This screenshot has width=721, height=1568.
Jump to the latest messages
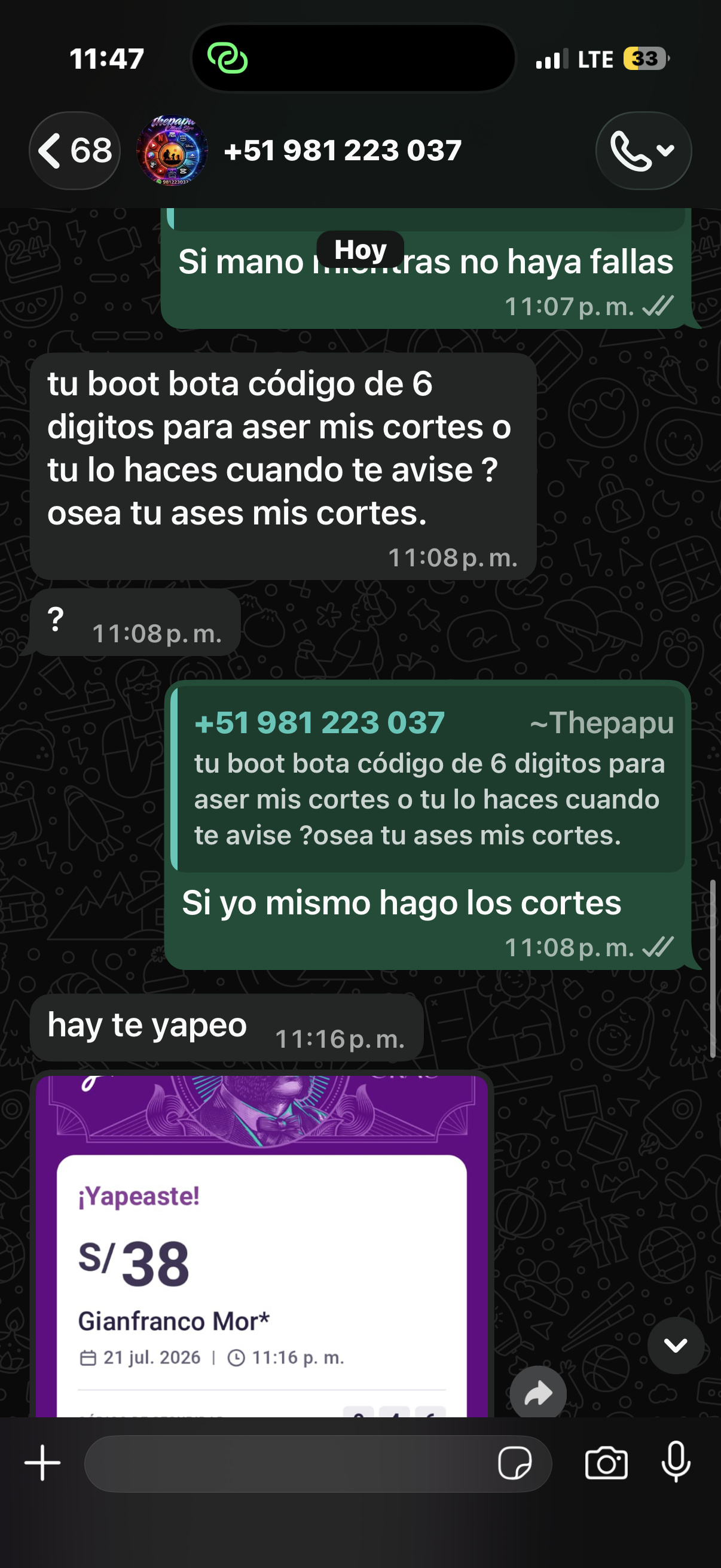pyautogui.click(x=676, y=1345)
